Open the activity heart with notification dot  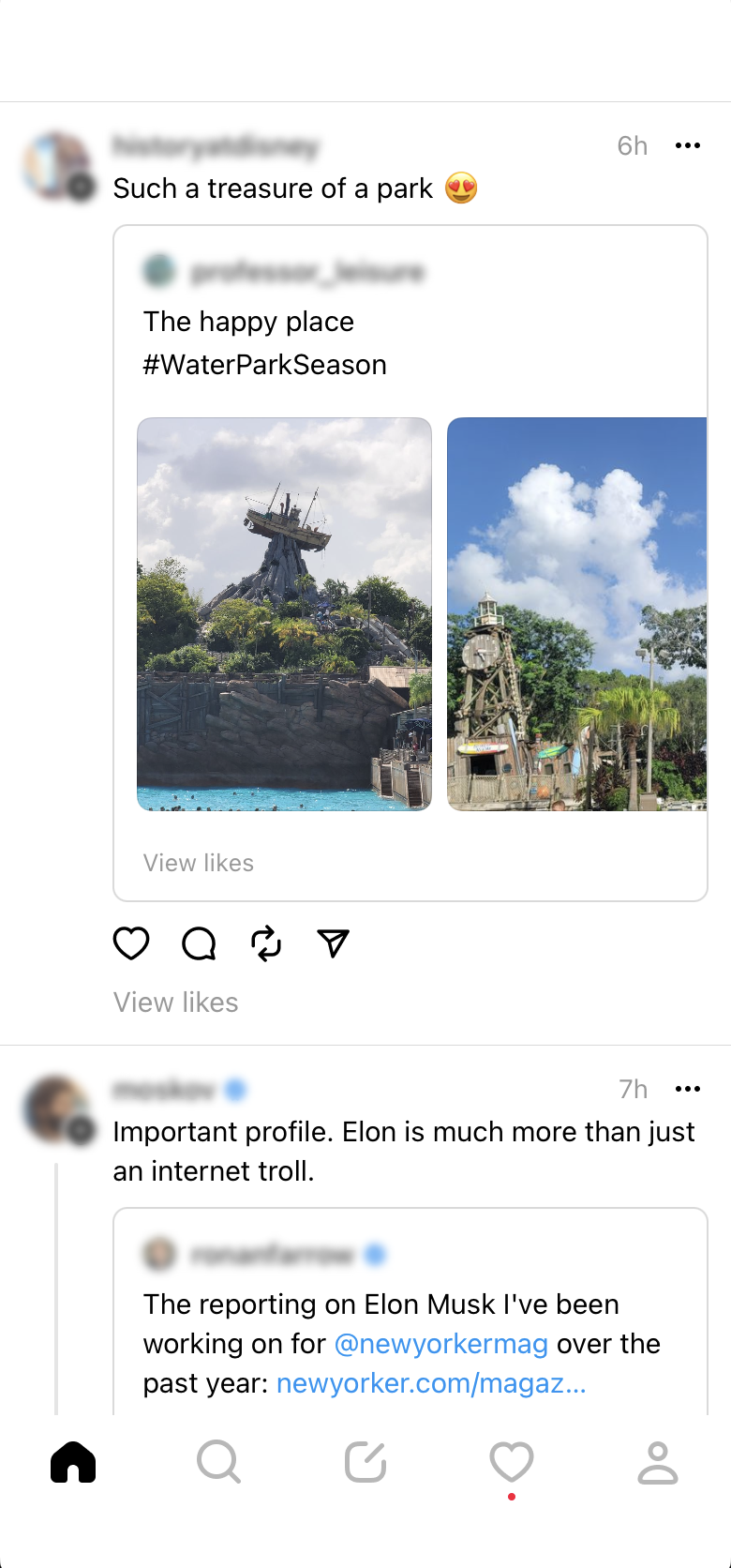(512, 1461)
